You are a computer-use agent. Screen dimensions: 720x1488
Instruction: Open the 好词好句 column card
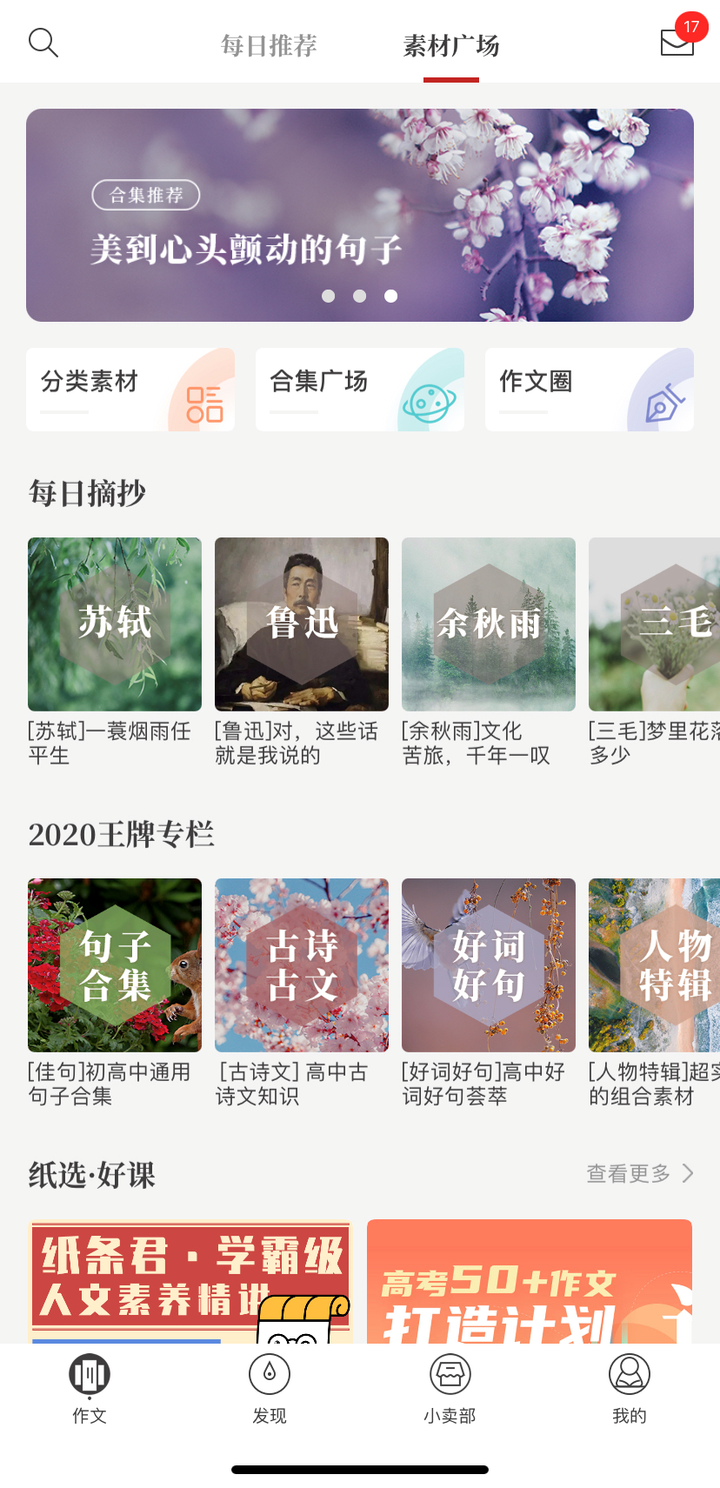488,964
